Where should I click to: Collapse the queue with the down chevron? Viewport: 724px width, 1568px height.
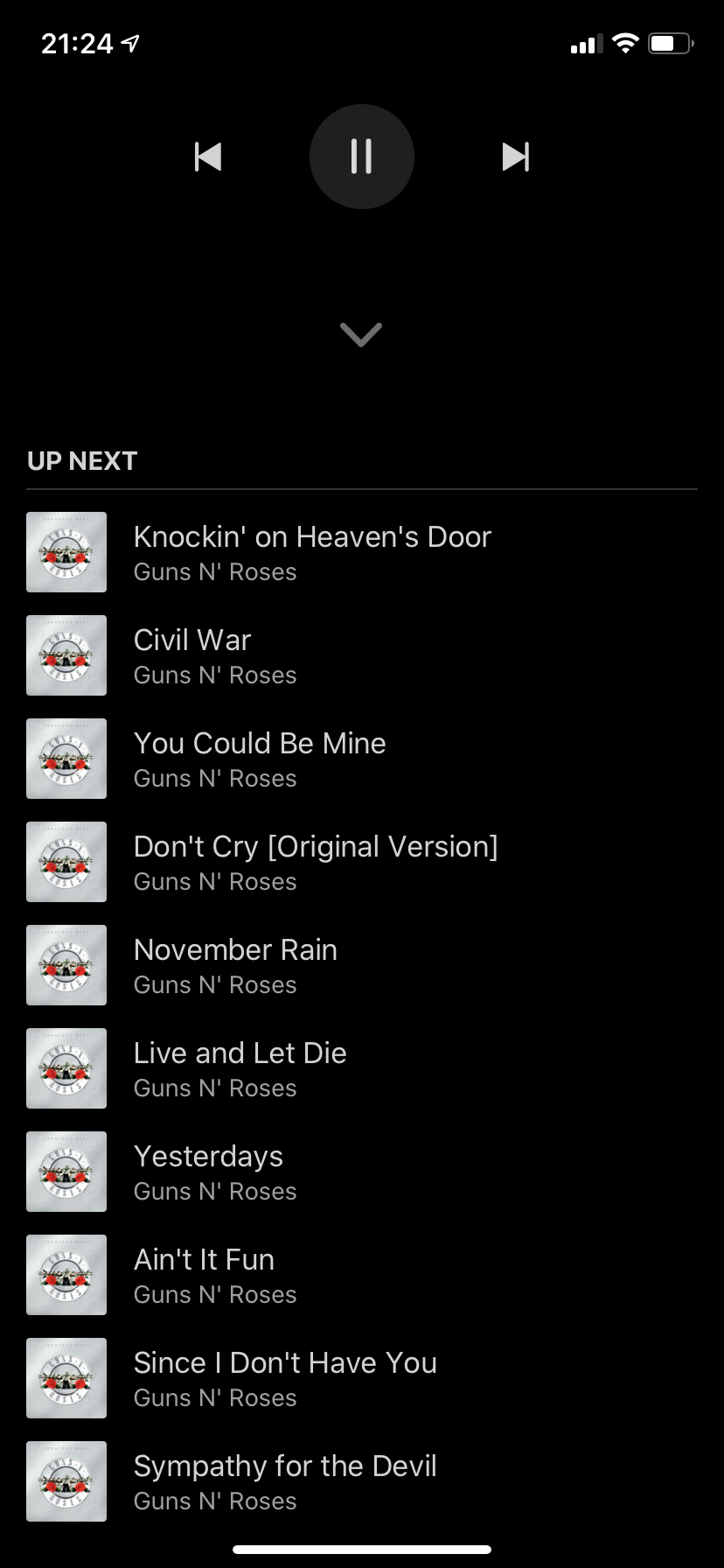coord(361,334)
